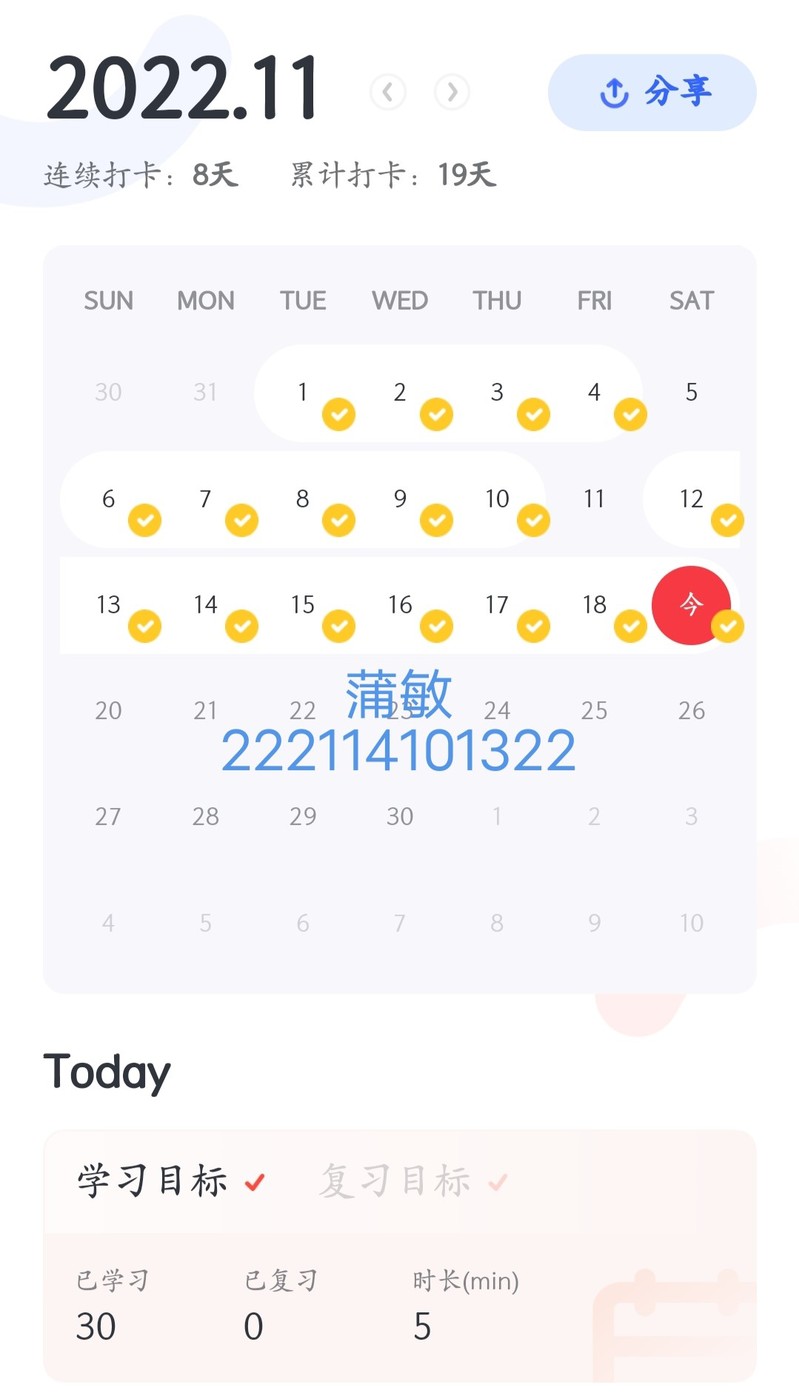Select November 26 on the calendar

point(691,711)
